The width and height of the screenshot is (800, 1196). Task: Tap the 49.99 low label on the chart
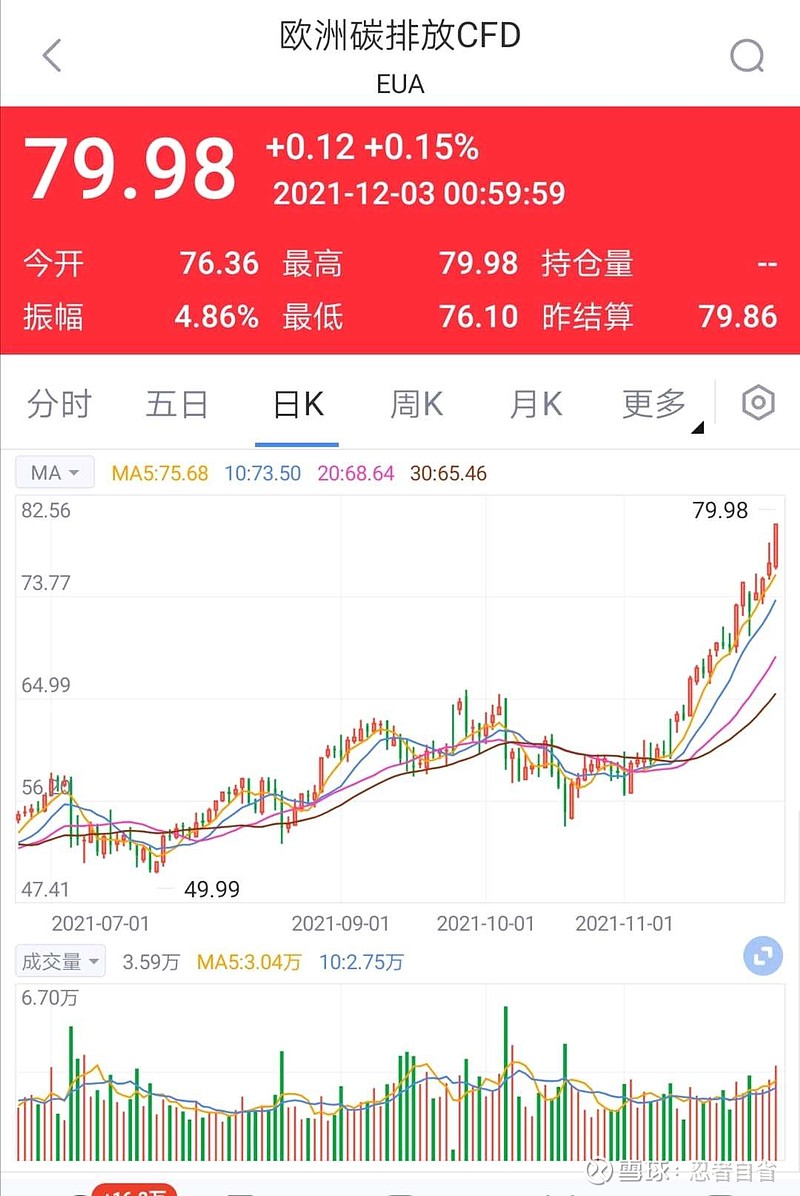(210, 889)
